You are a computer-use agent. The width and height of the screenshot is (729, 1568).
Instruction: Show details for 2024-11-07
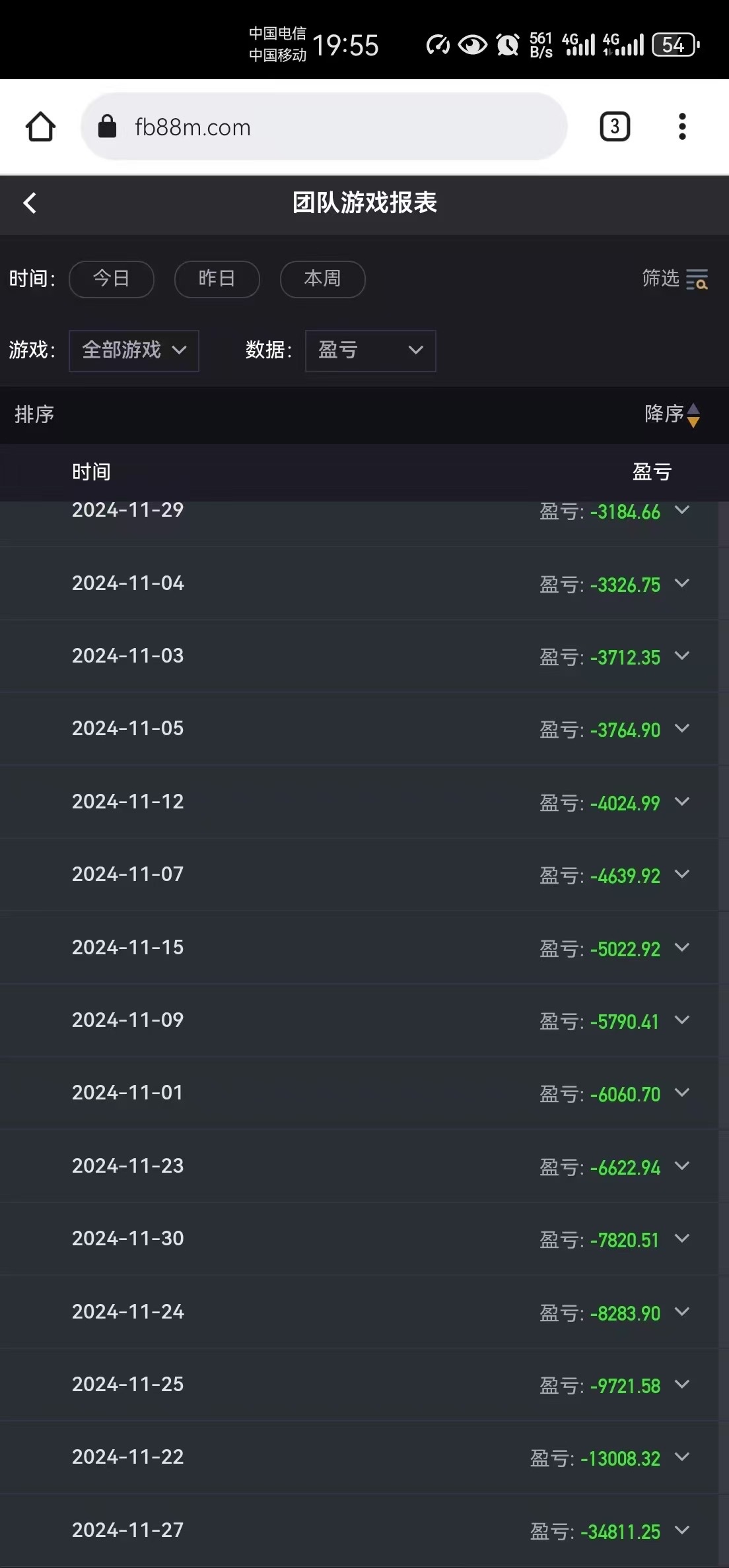pos(682,874)
